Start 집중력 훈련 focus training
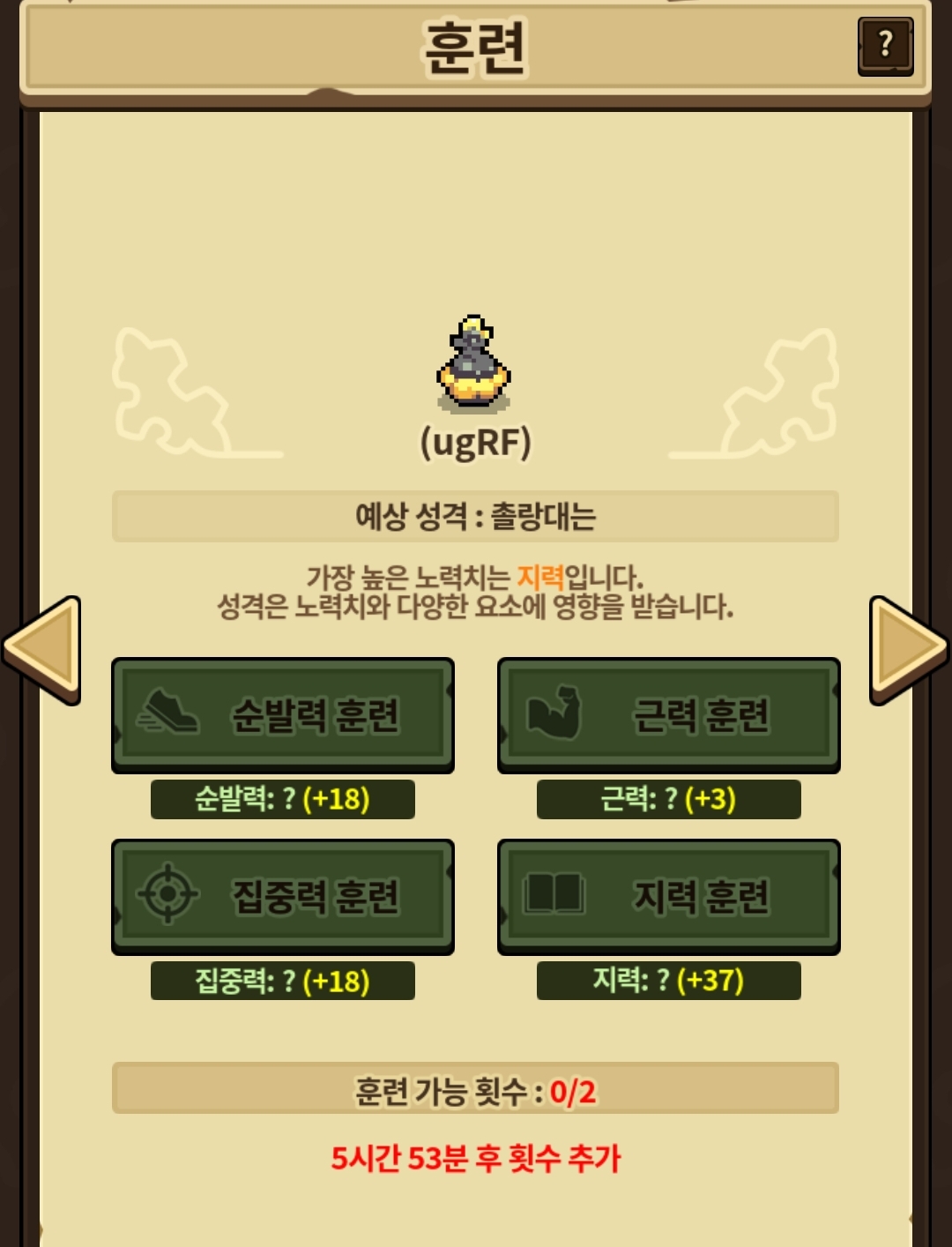952x1247 pixels. click(x=283, y=896)
